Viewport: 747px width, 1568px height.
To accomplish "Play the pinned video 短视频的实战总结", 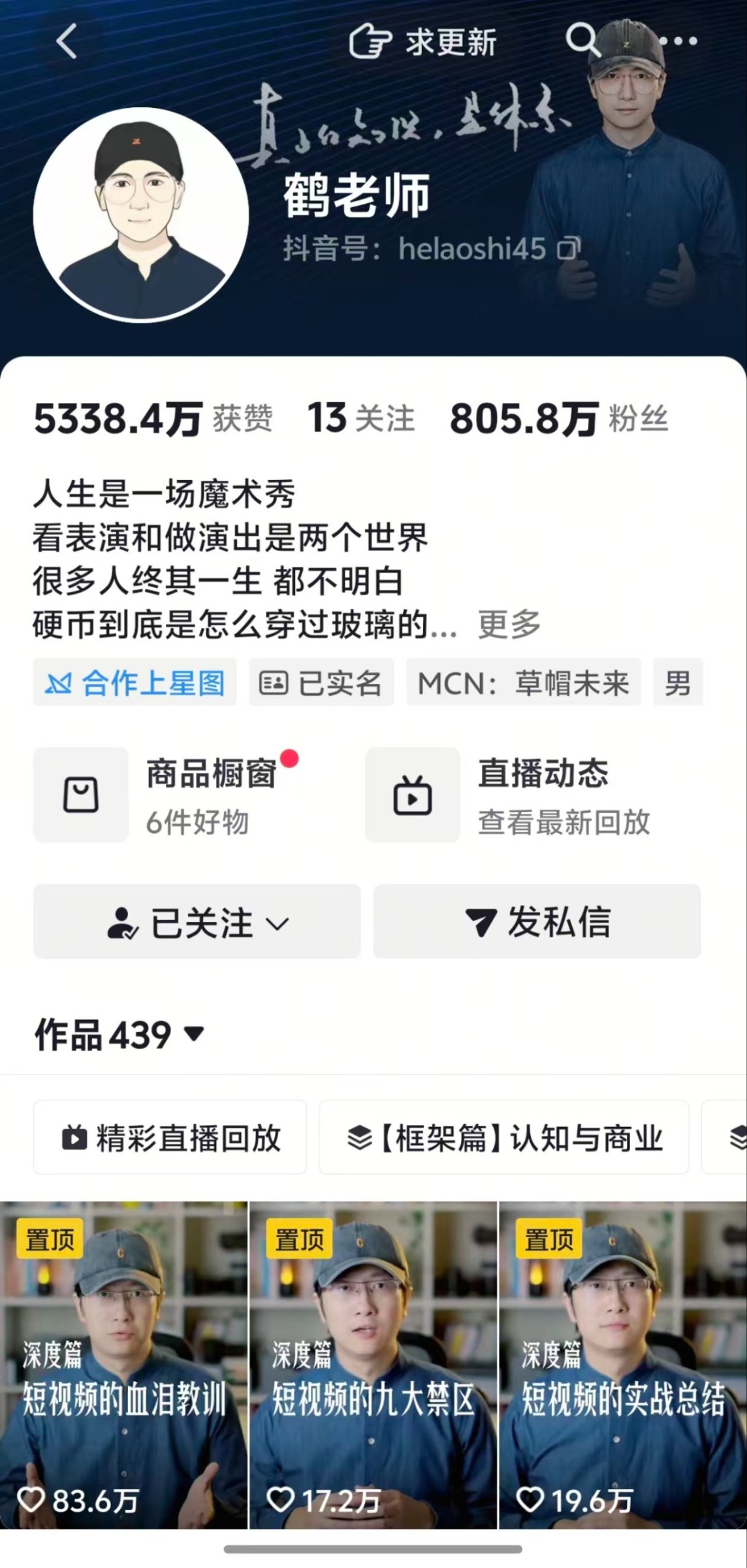I will (622, 1365).
